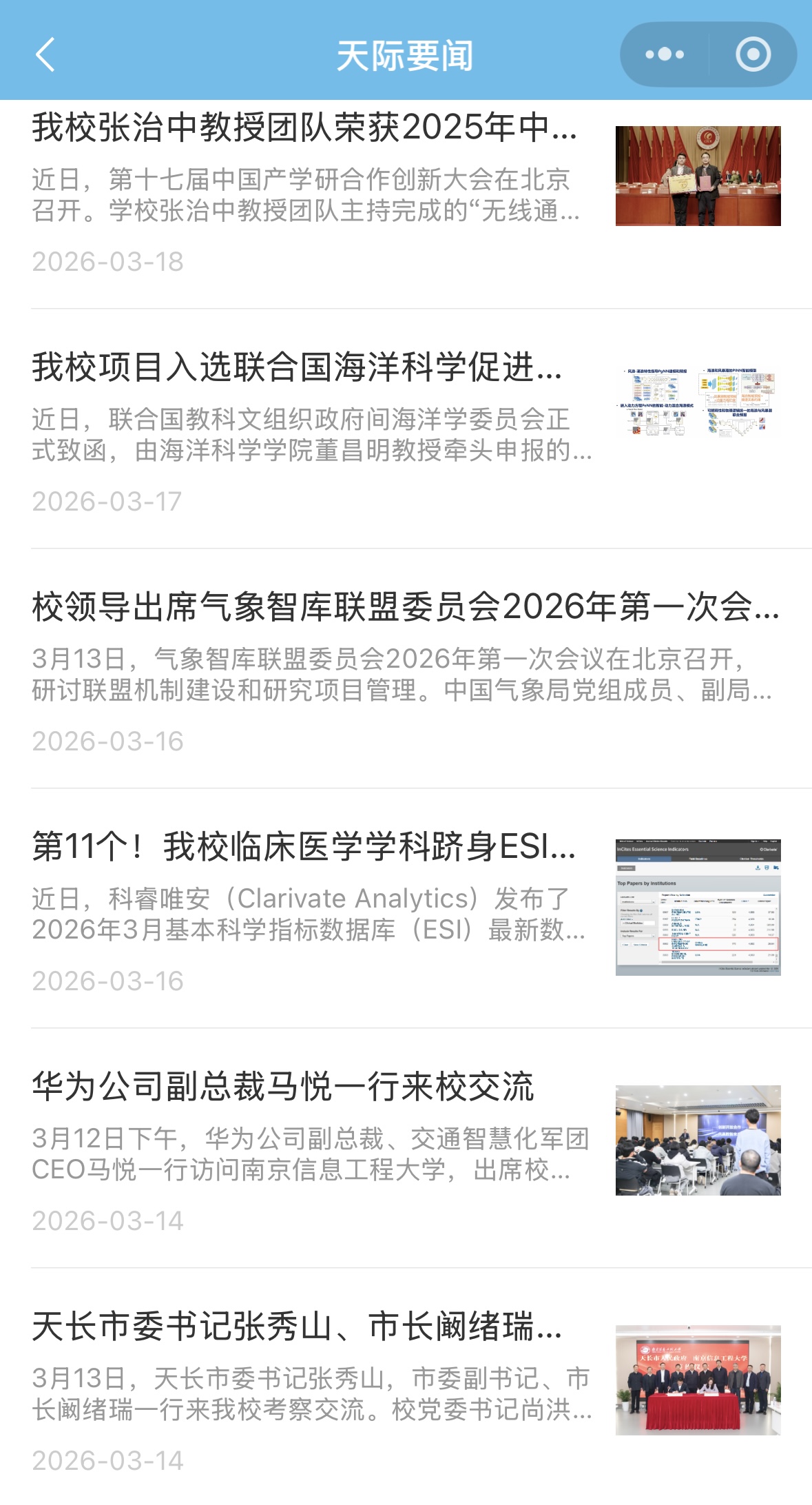This screenshot has height=1505, width=812.
Task: Open article about 张治中教授团队 award
Action: click(304, 128)
